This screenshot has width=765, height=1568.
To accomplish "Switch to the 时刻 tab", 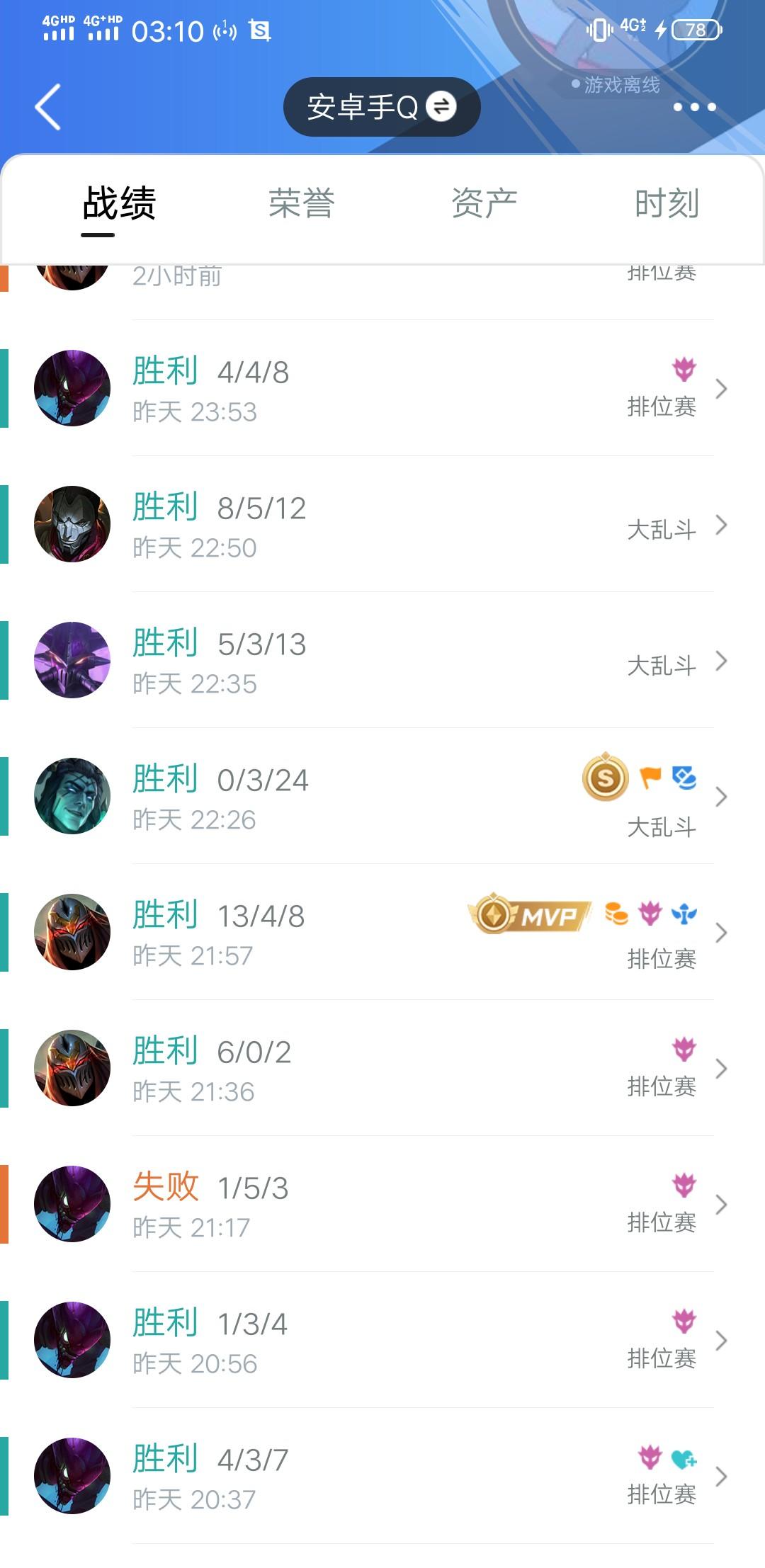I will [x=667, y=204].
